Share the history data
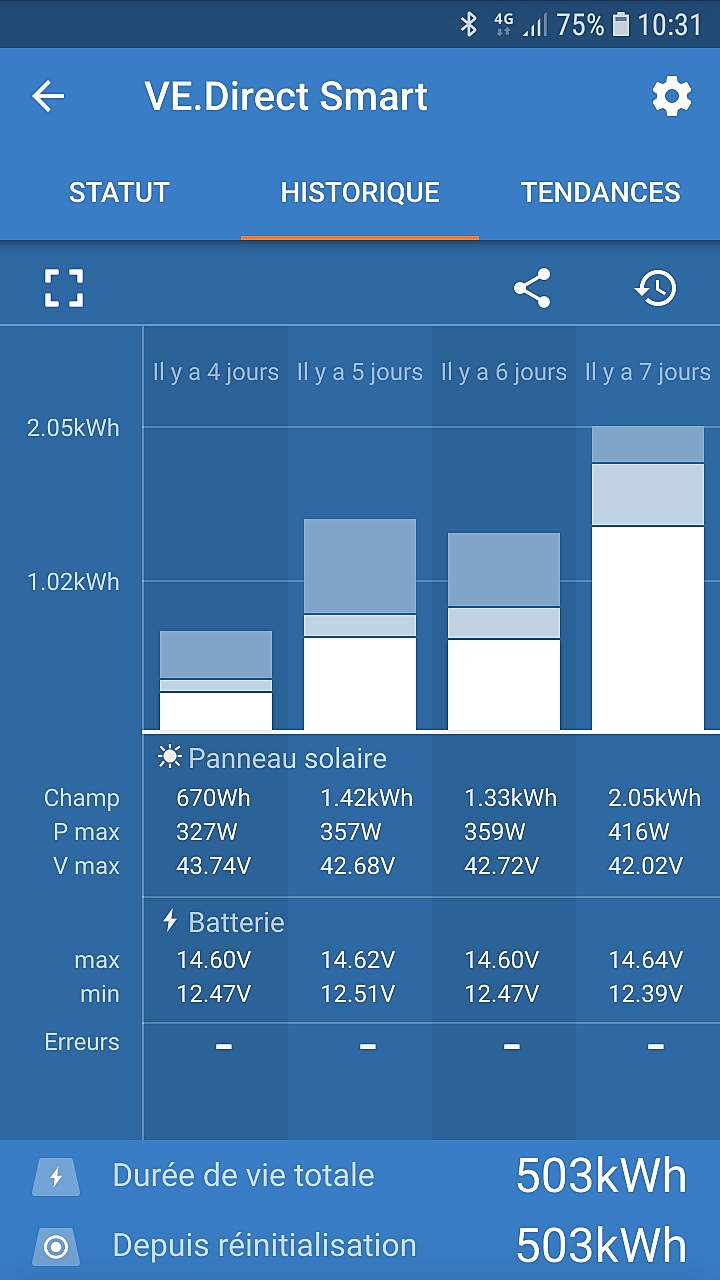 (532, 288)
